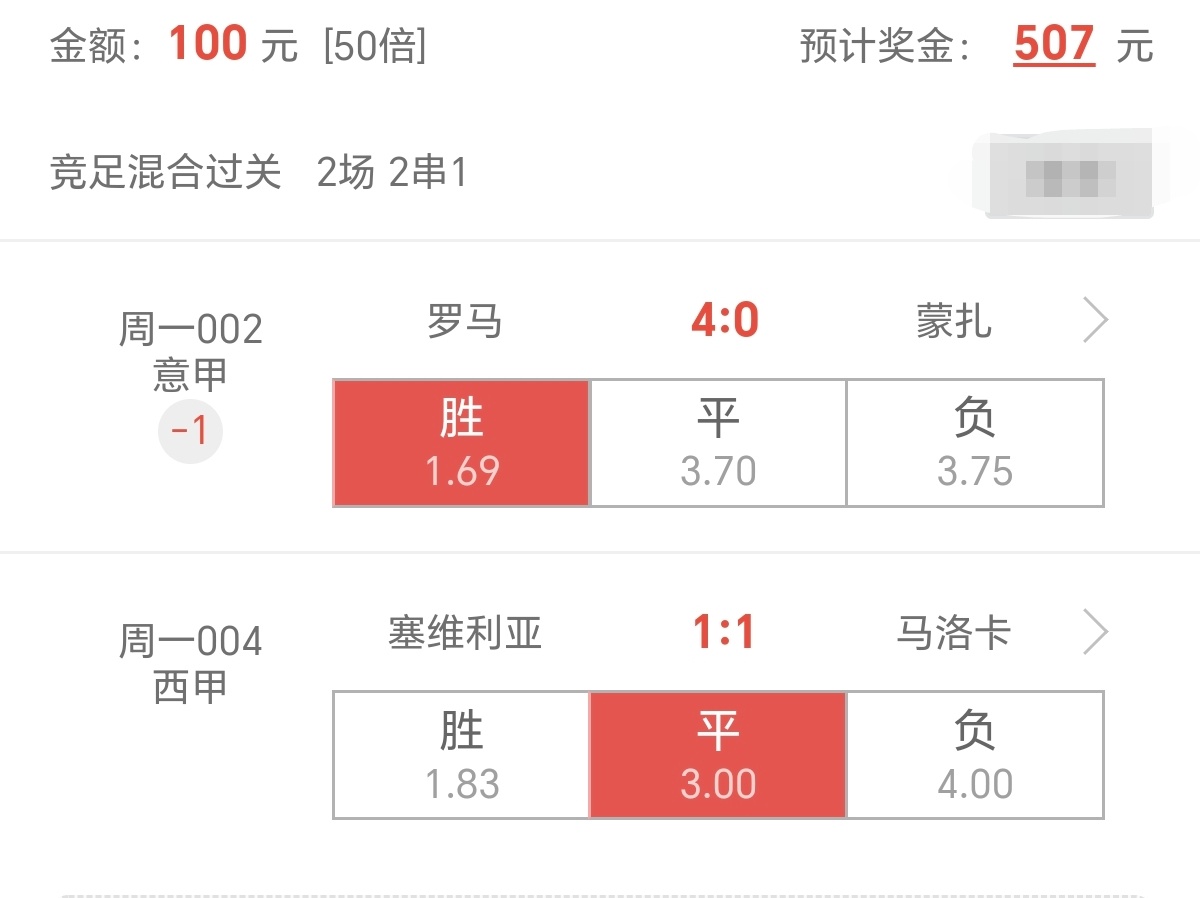The width and height of the screenshot is (1200, 898).
Task: Open the Roma vs Monza match details chevron
Action: point(1096,322)
